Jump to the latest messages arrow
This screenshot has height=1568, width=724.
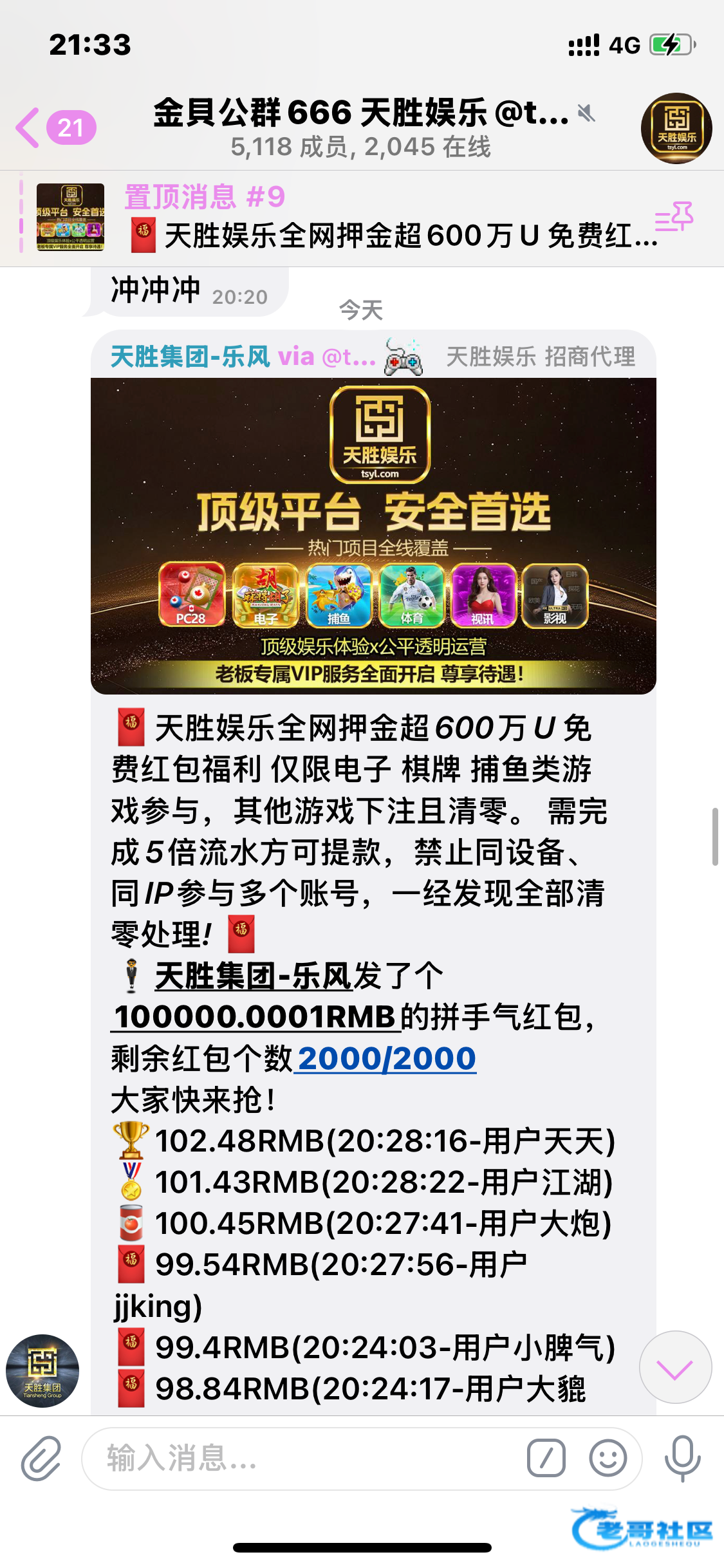675,1367
